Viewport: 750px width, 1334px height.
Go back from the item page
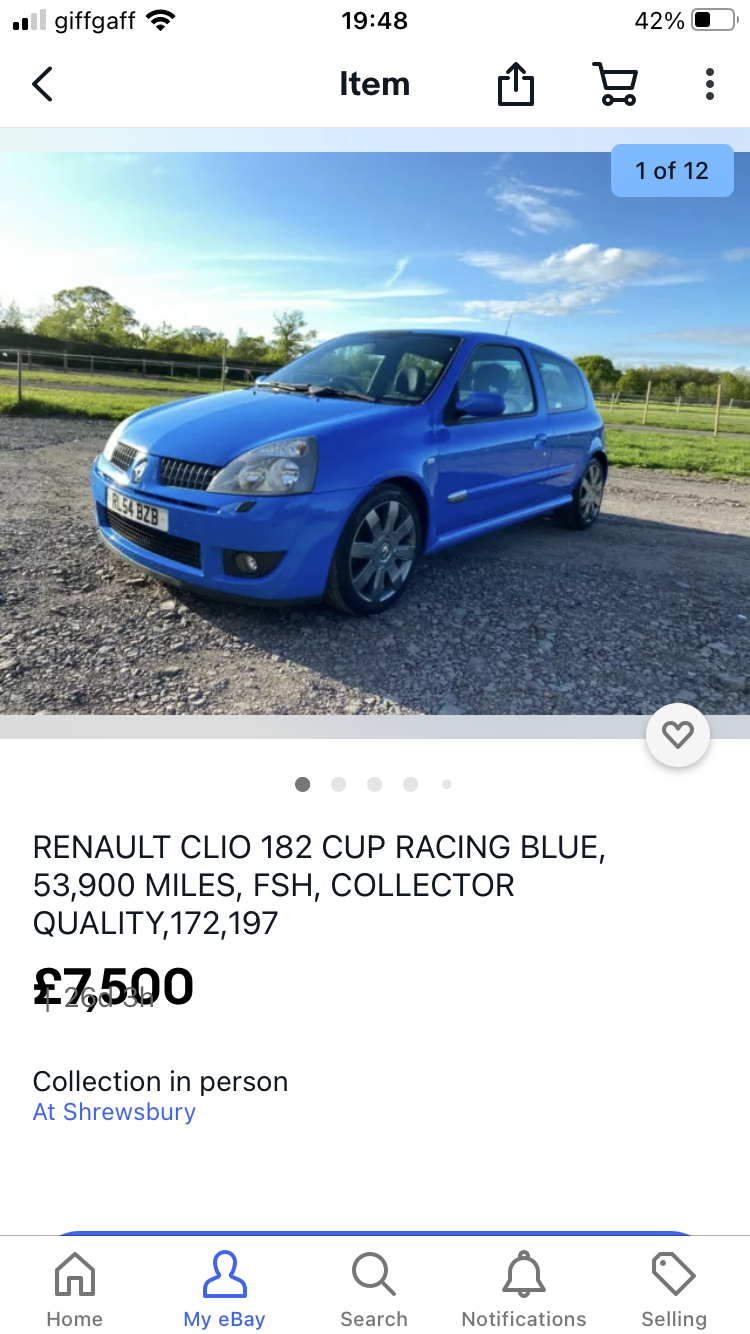pos(42,84)
